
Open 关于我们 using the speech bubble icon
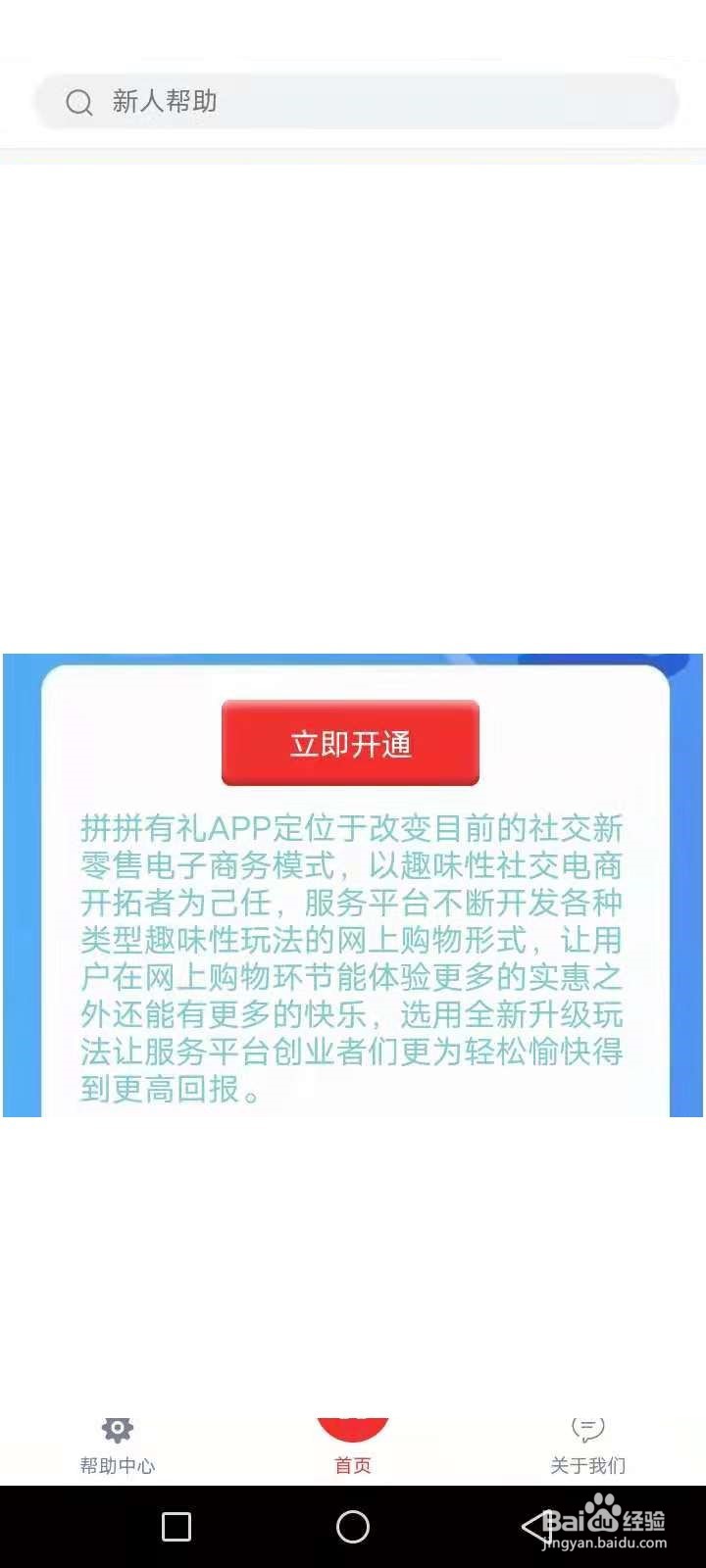pos(586,1430)
